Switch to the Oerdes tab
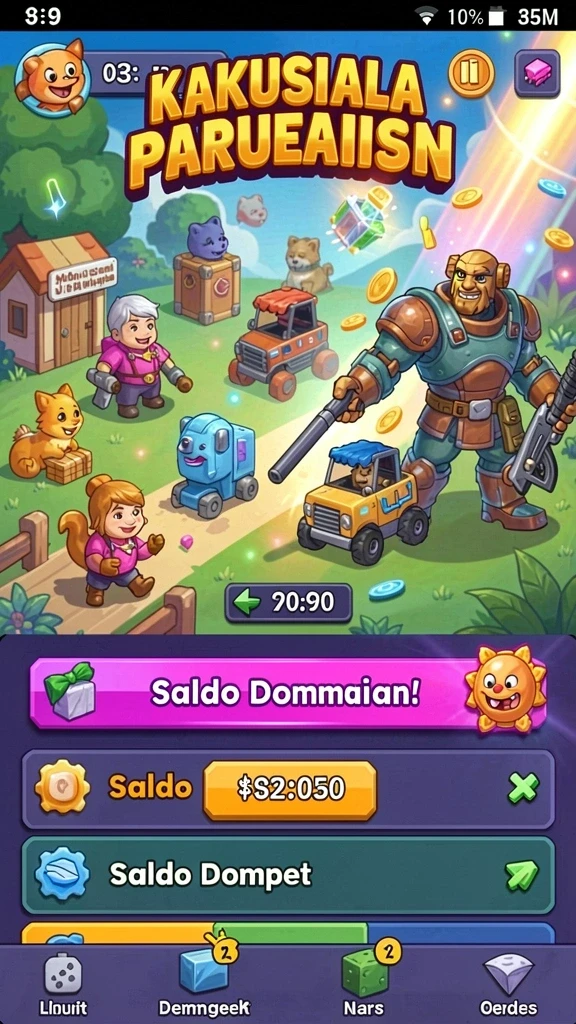This screenshot has width=576, height=1024. pos(507,984)
